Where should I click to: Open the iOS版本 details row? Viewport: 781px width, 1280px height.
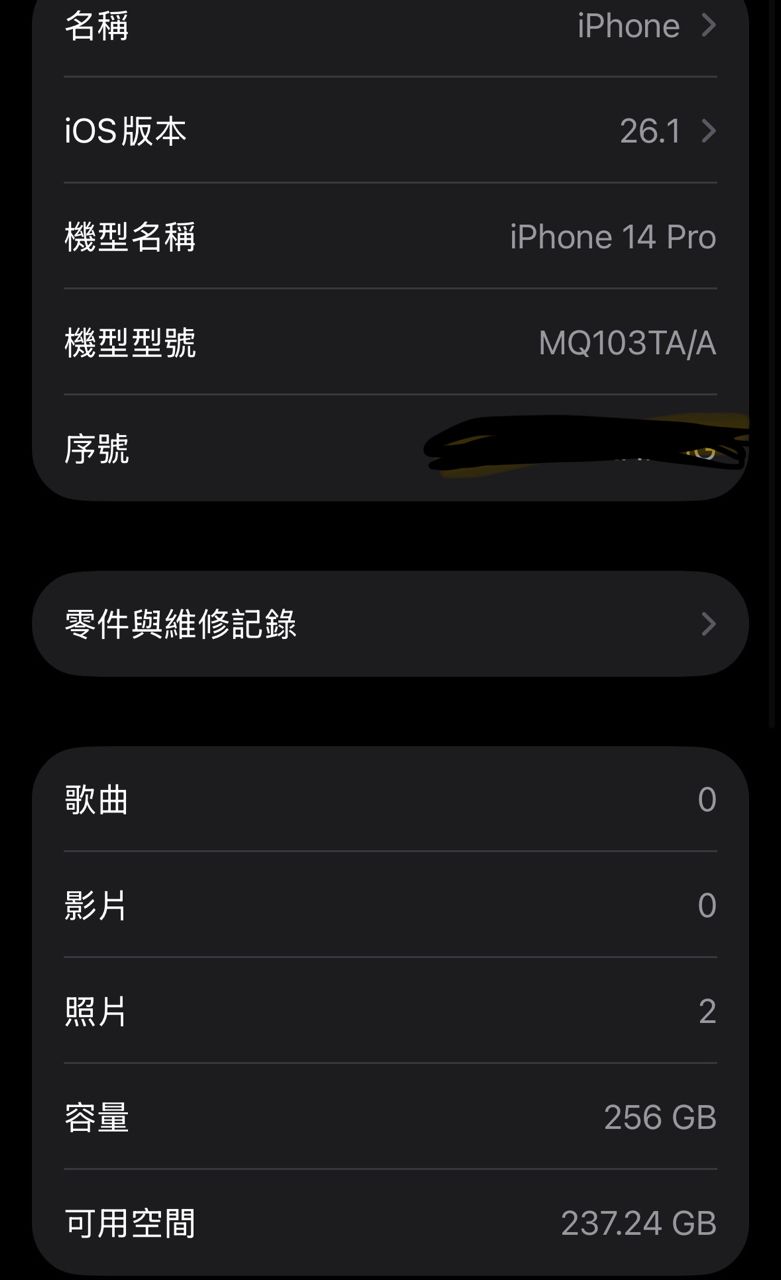point(390,131)
